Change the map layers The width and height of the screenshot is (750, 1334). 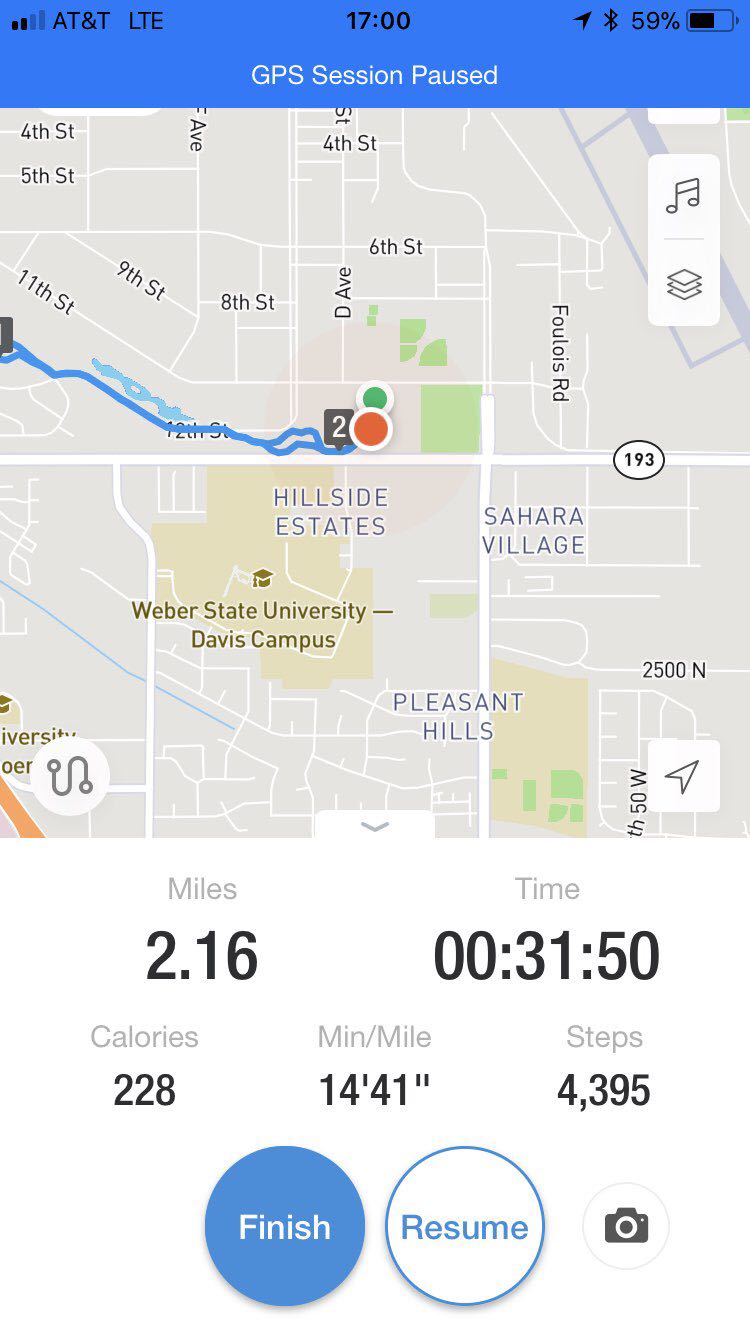click(684, 284)
